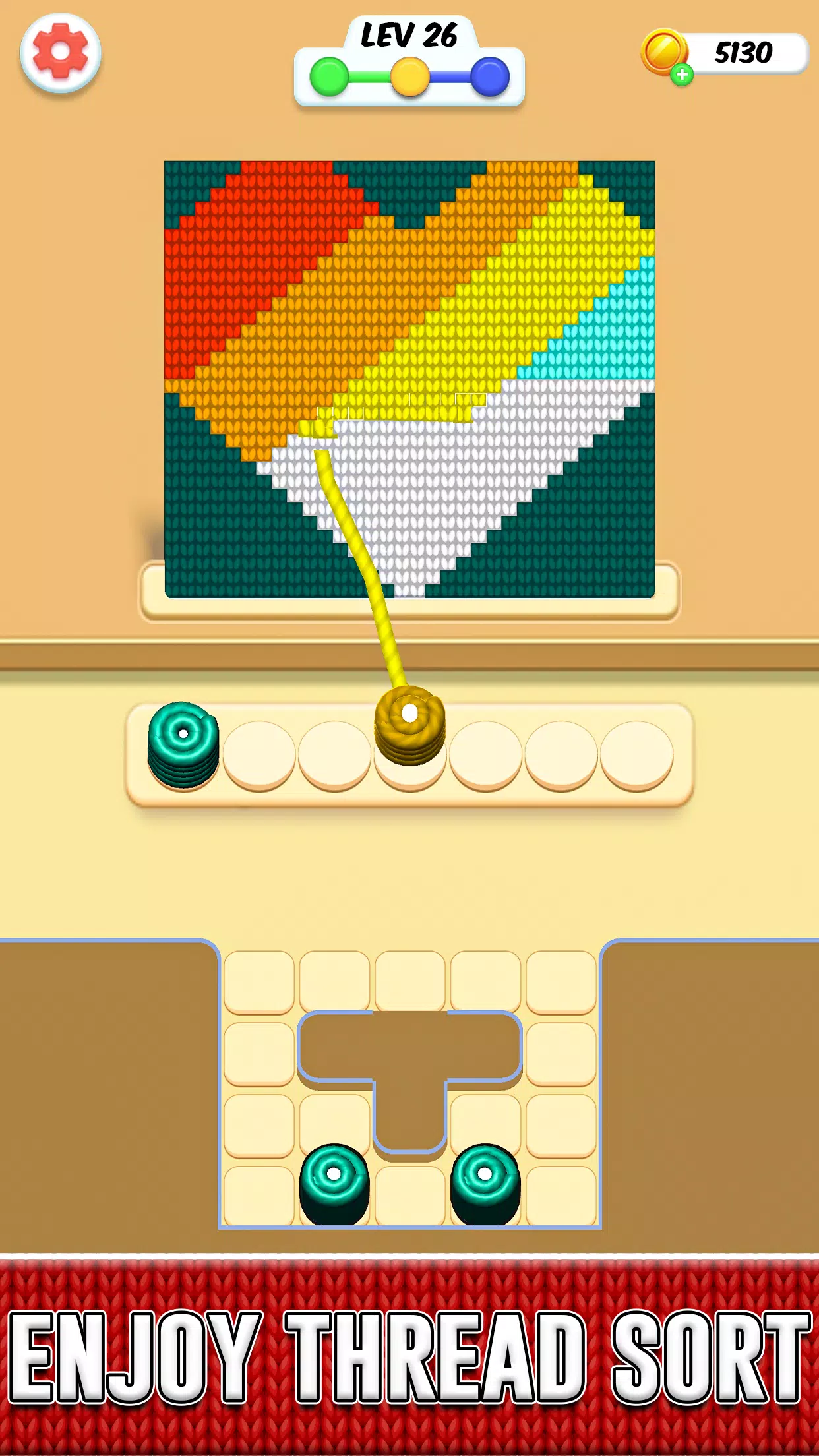Image resolution: width=819 pixels, height=1456 pixels.
Task: Add more coins with the plus icon
Action: point(682,75)
